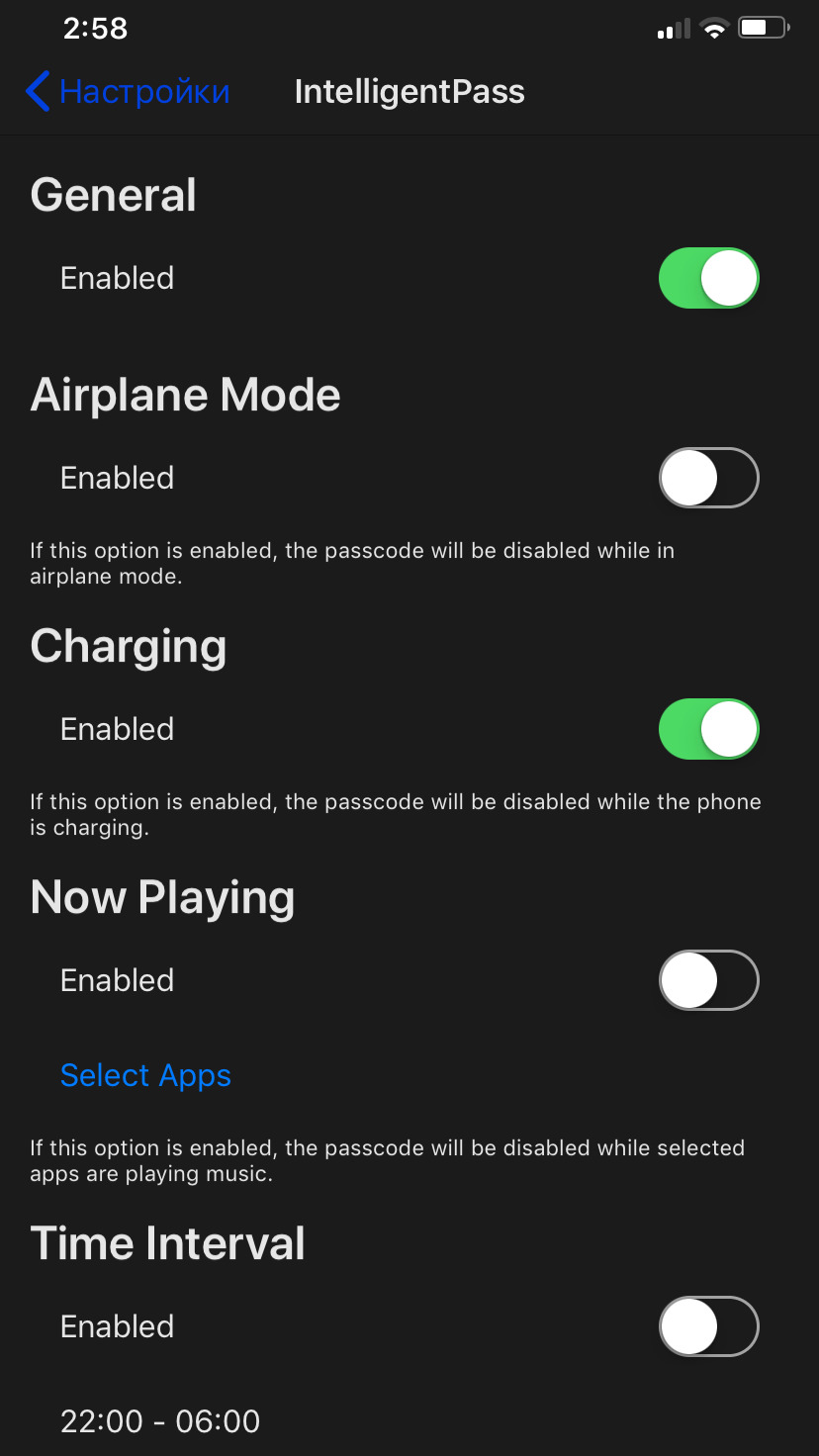Open Select Apps
Viewport: 819px width, 1456px height.
coord(145,1075)
